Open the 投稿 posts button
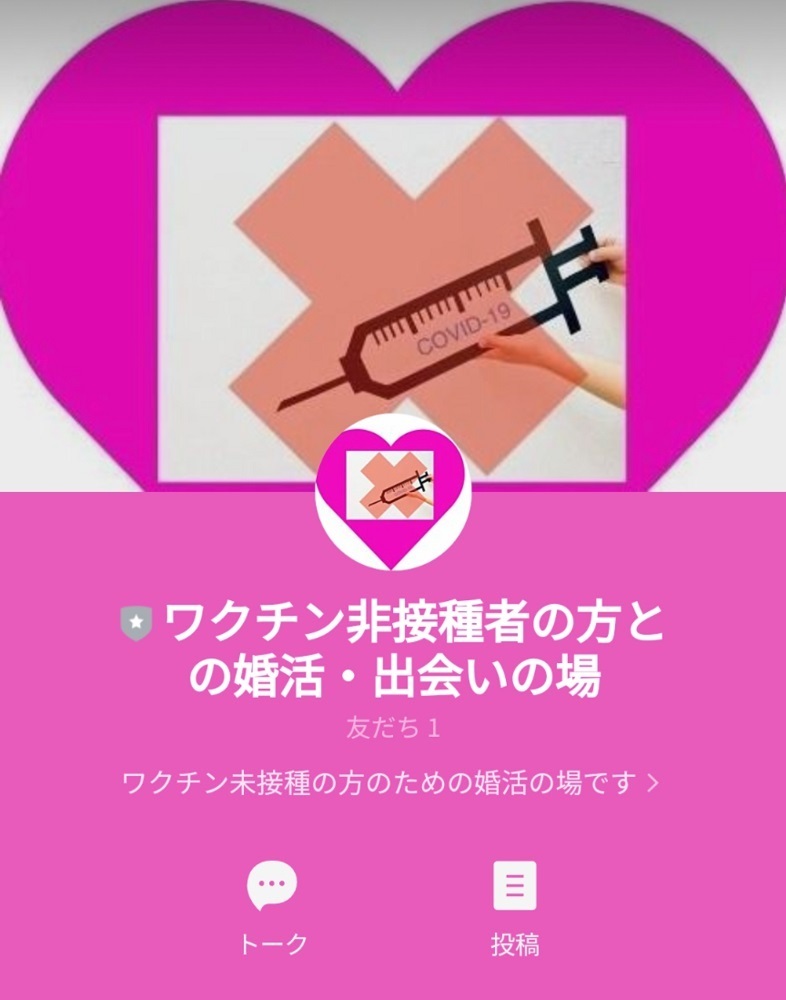Viewport: 786px width, 1000px height. [x=515, y=907]
